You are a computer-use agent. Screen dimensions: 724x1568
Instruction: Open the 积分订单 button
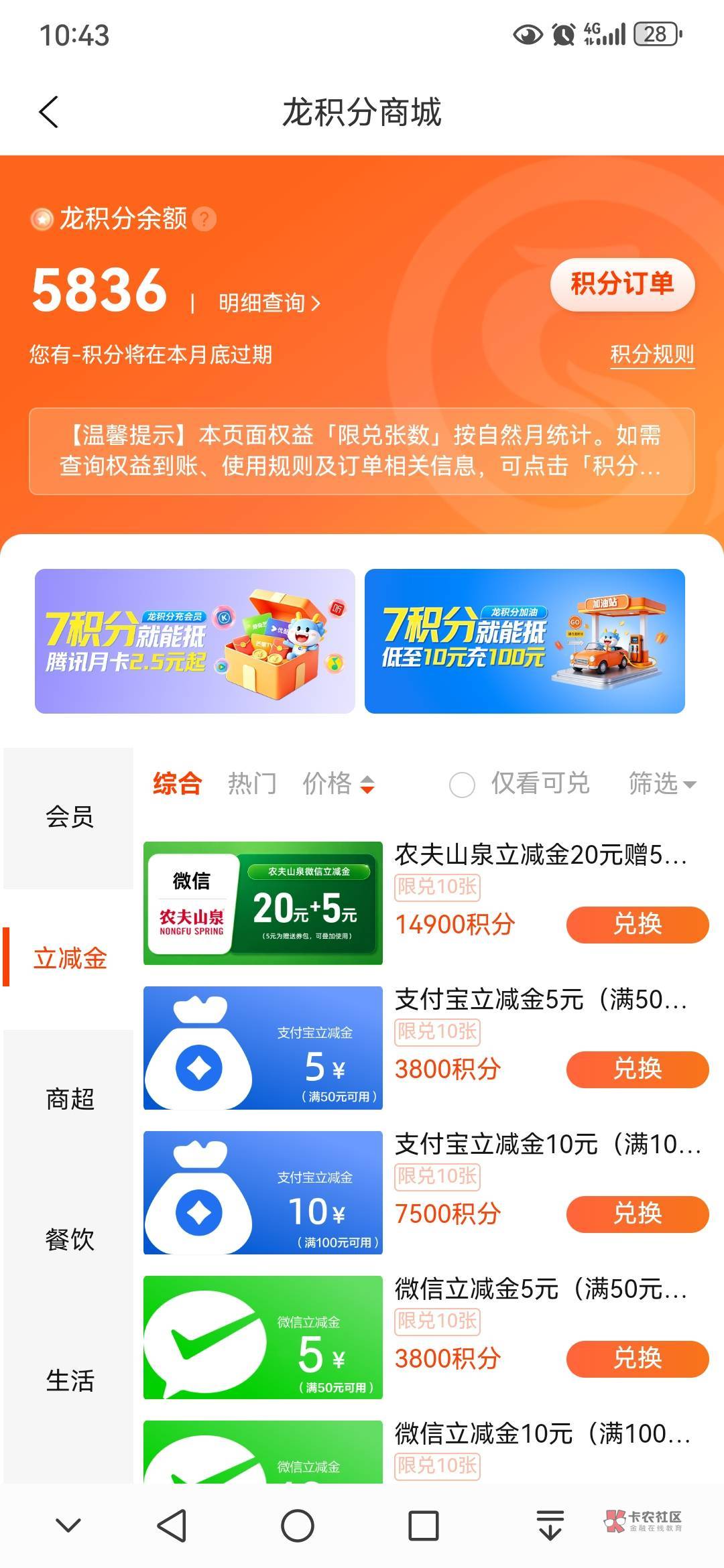622,283
